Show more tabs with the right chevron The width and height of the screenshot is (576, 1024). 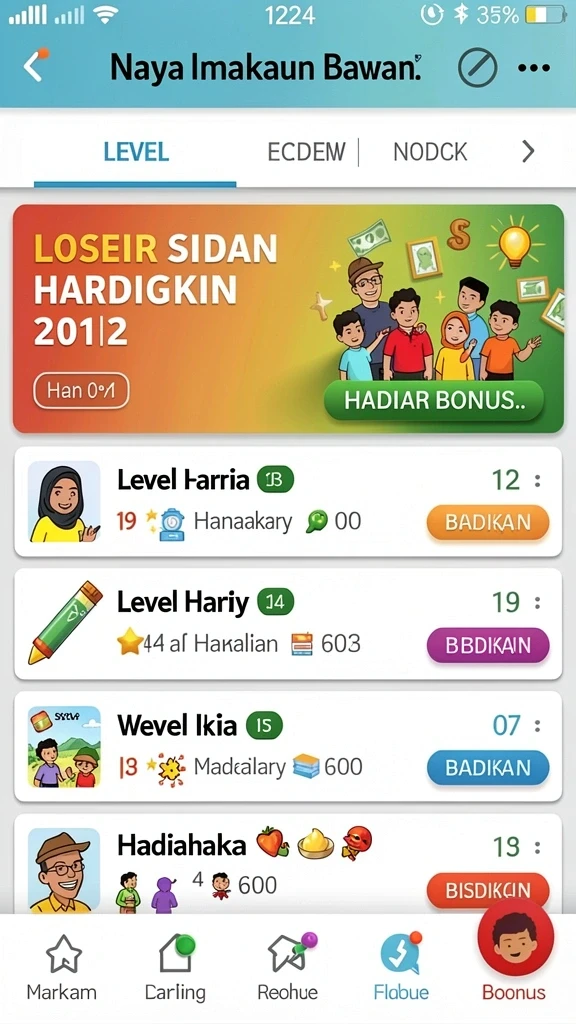pos(528,152)
